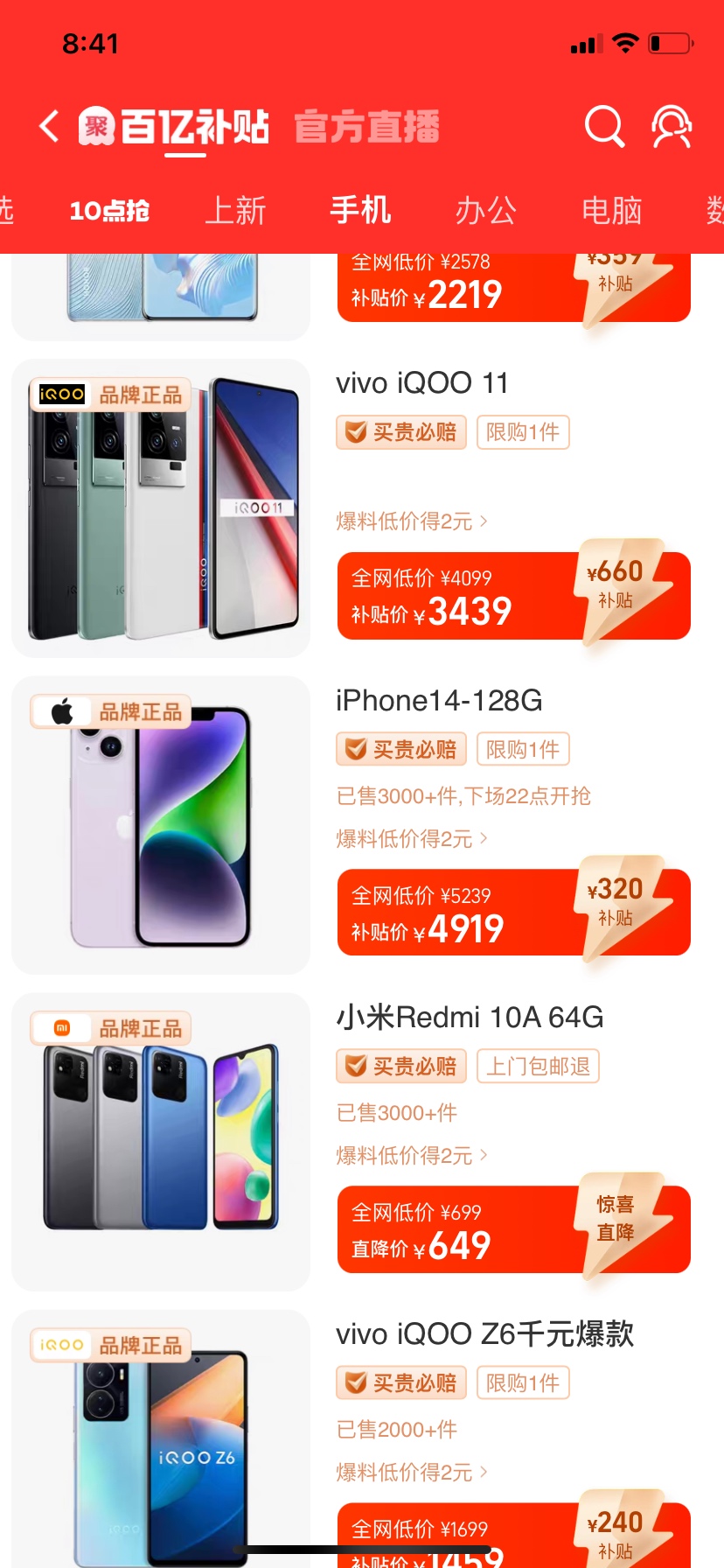
Task: Open customer service headset icon
Action: pyautogui.click(x=672, y=127)
